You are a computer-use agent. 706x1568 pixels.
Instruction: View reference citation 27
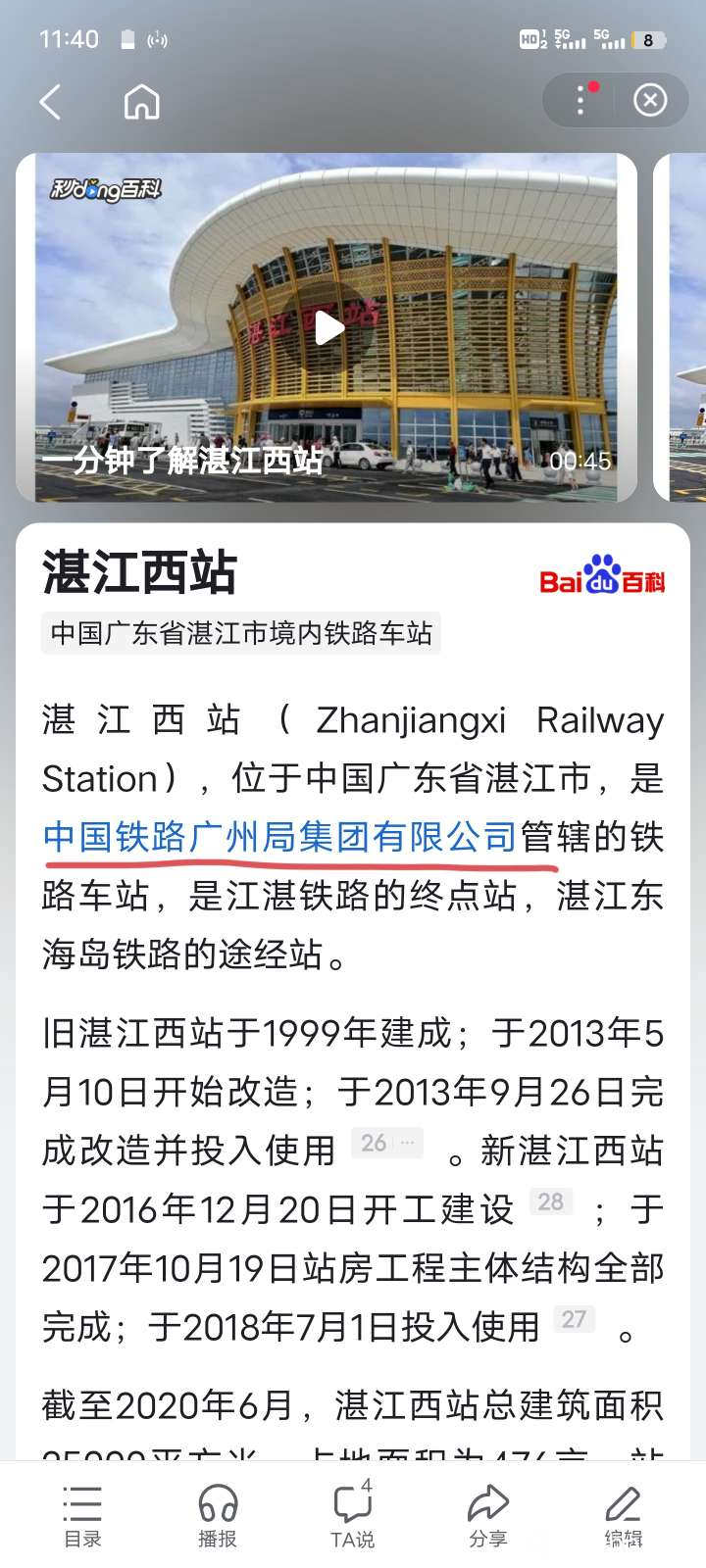click(574, 1319)
